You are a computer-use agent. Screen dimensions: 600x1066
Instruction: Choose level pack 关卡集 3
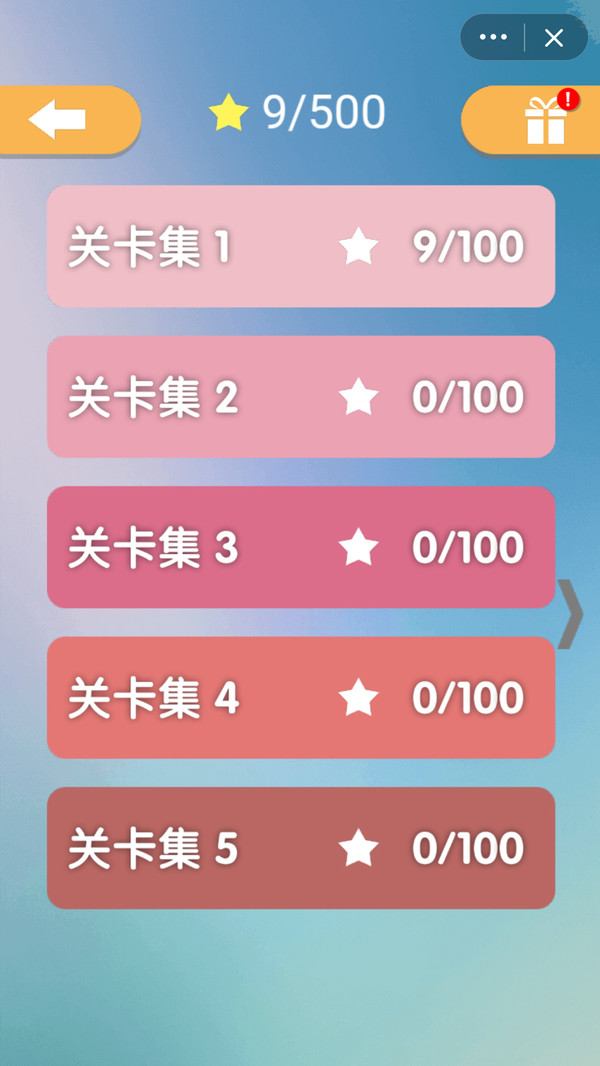click(300, 547)
